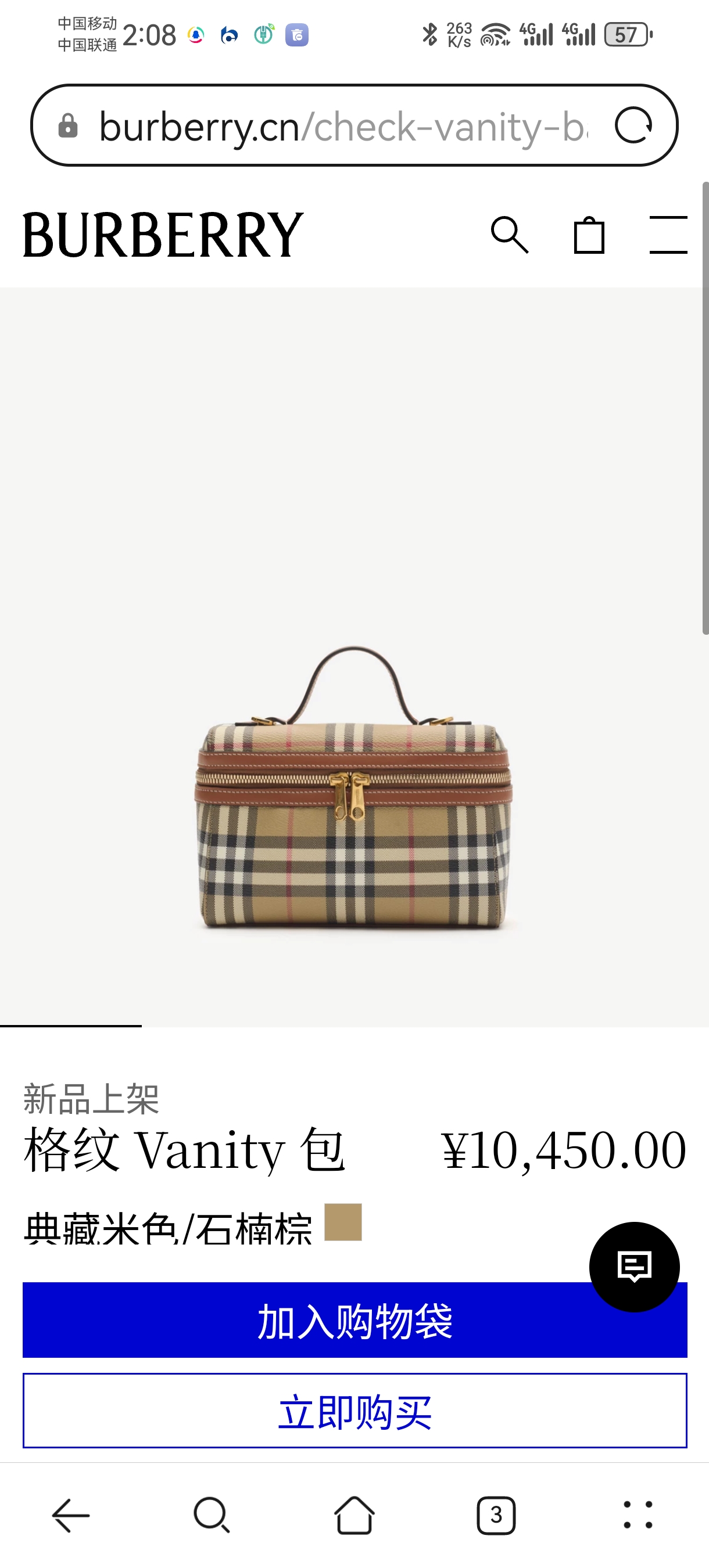This screenshot has width=709, height=1568.
Task: Buy now with 立即购买
Action: tap(354, 1411)
